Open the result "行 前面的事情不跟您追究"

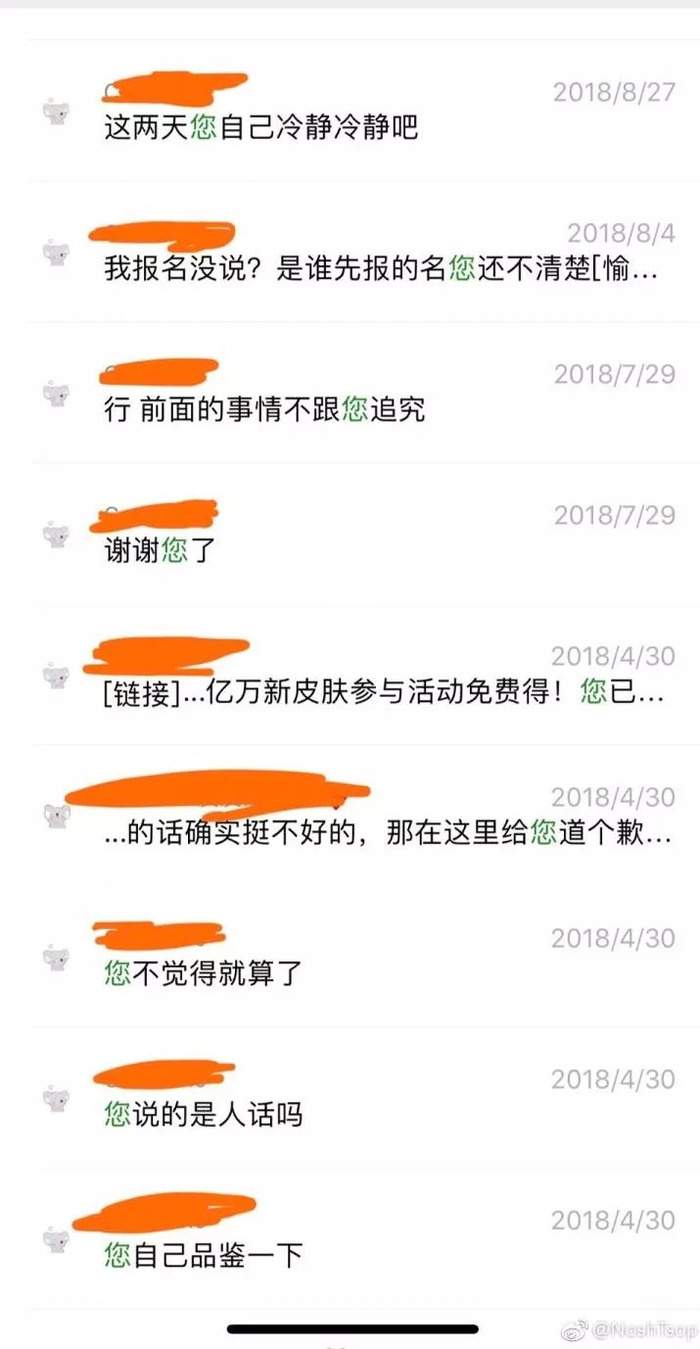tap(266, 409)
